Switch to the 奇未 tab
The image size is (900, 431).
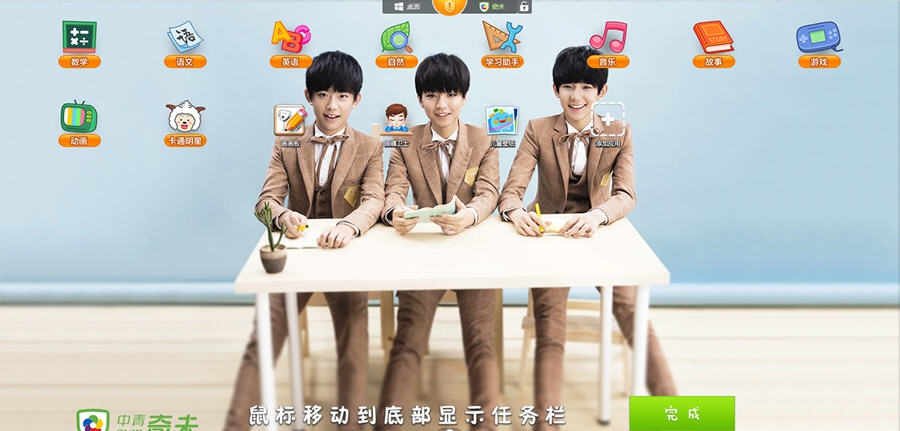click(491, 7)
